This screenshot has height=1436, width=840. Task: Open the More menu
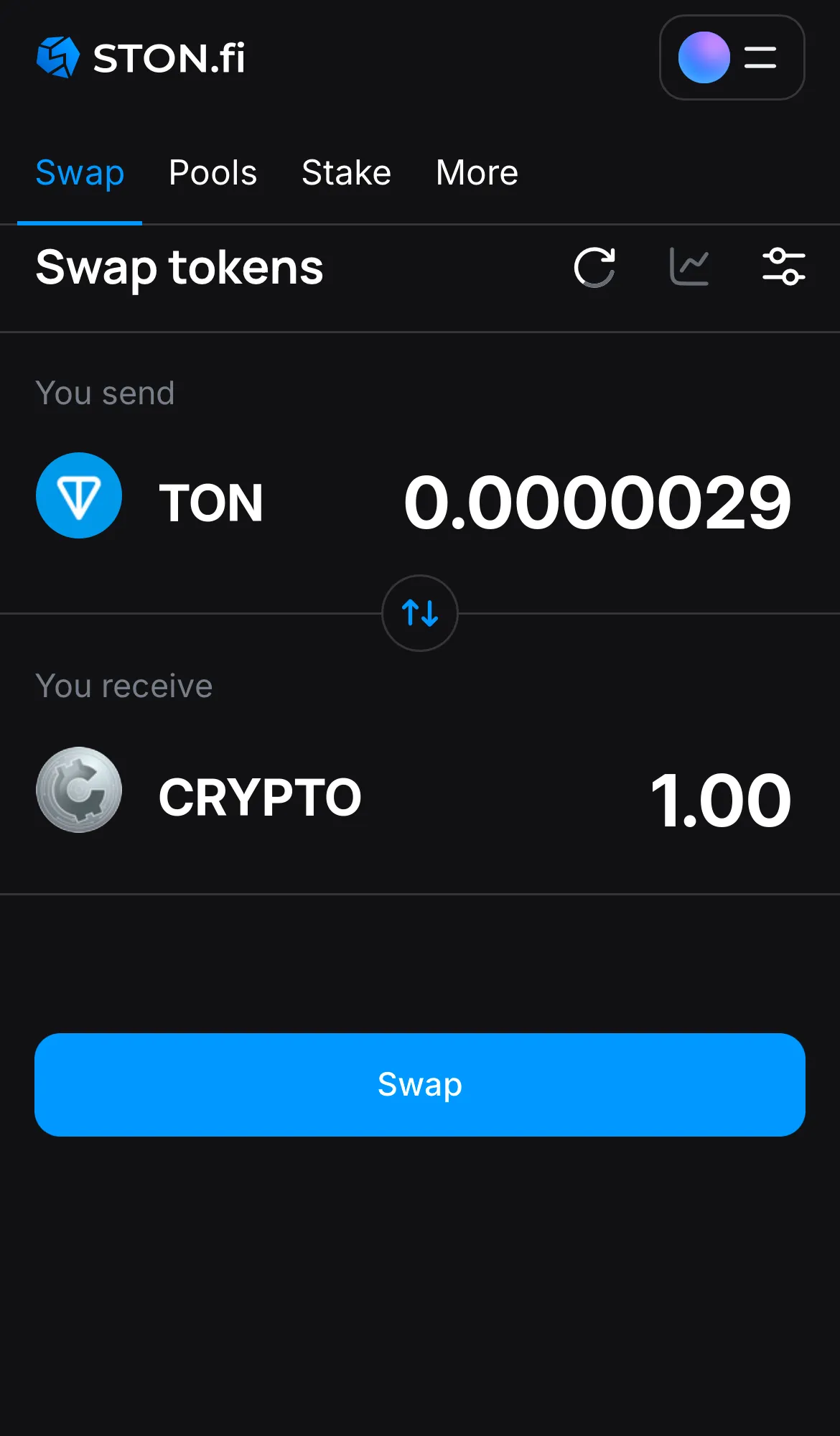pos(476,172)
